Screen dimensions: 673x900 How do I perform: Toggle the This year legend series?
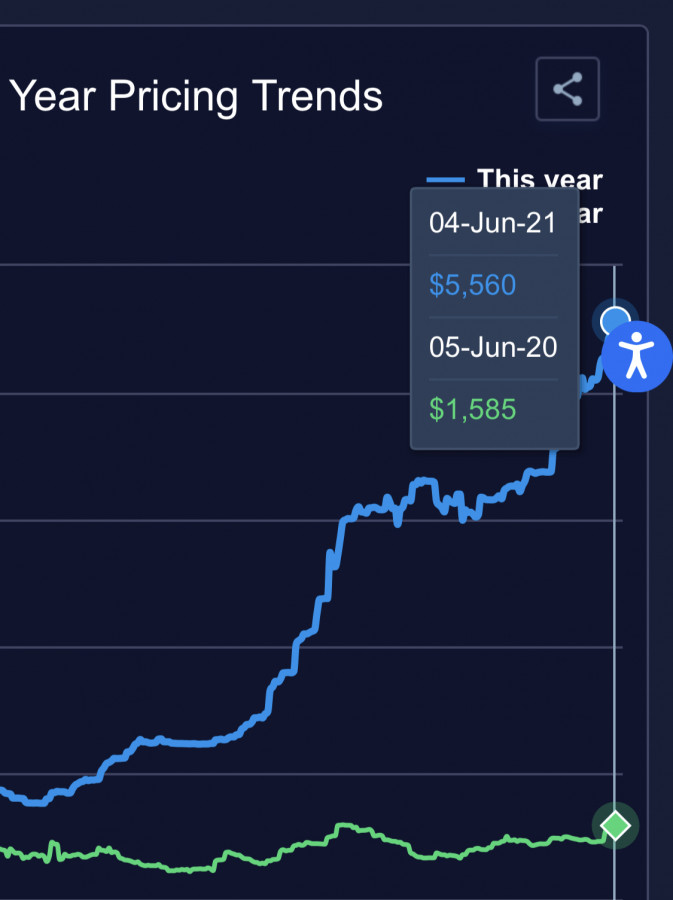538,180
